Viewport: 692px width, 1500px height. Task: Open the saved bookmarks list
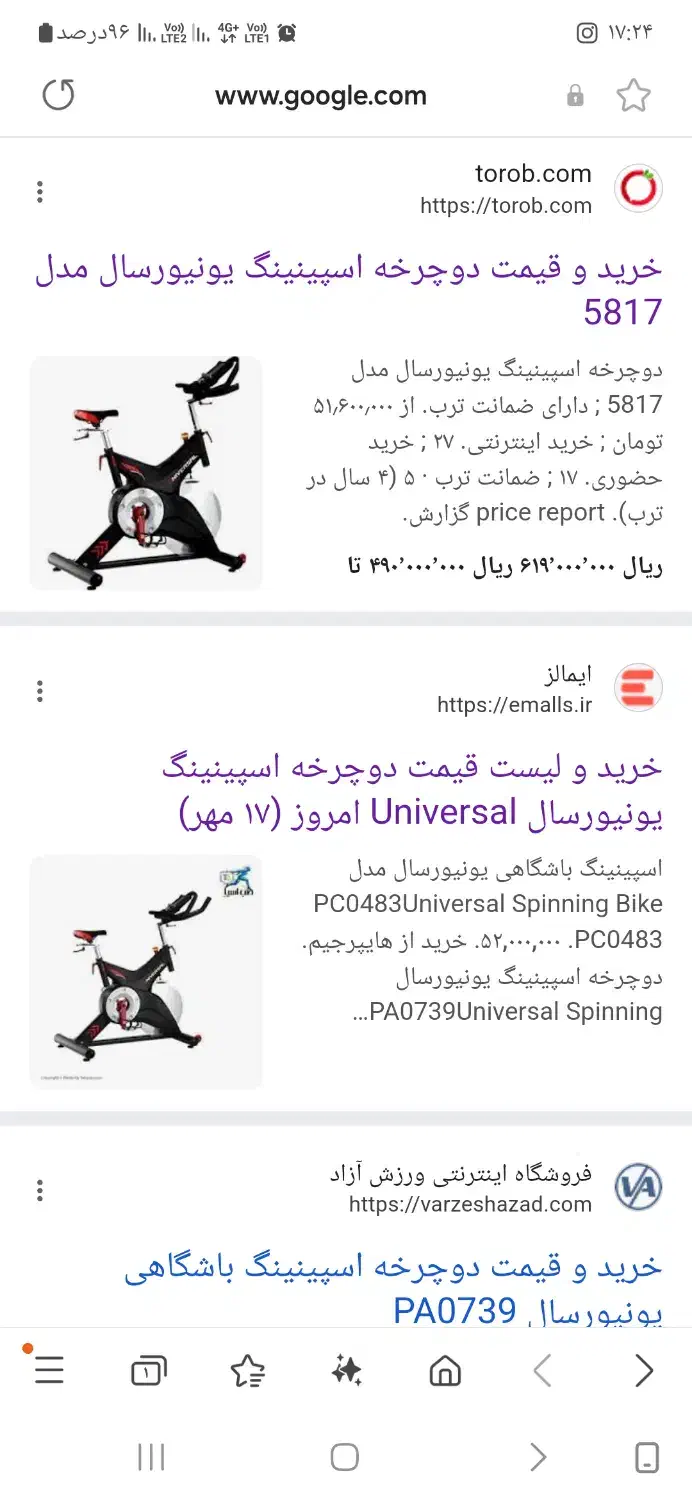[x=247, y=1371]
